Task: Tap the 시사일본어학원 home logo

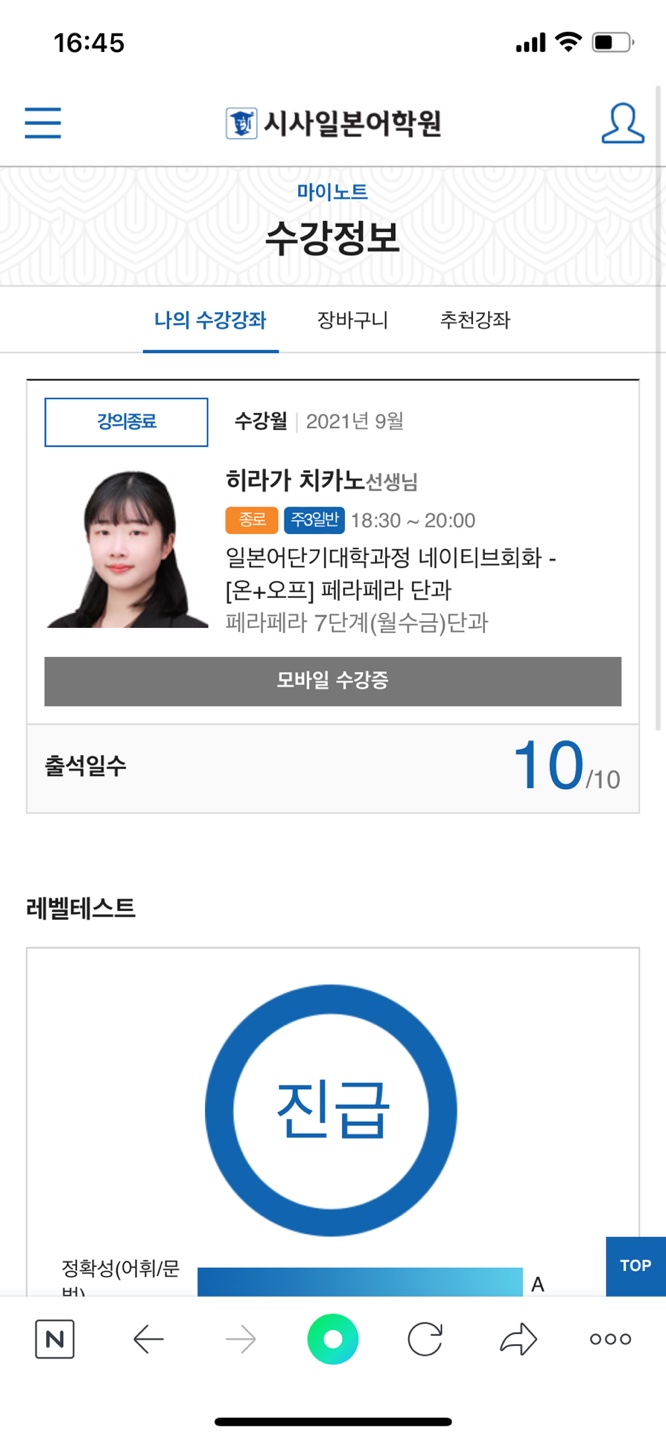Action: pyautogui.click(x=333, y=123)
